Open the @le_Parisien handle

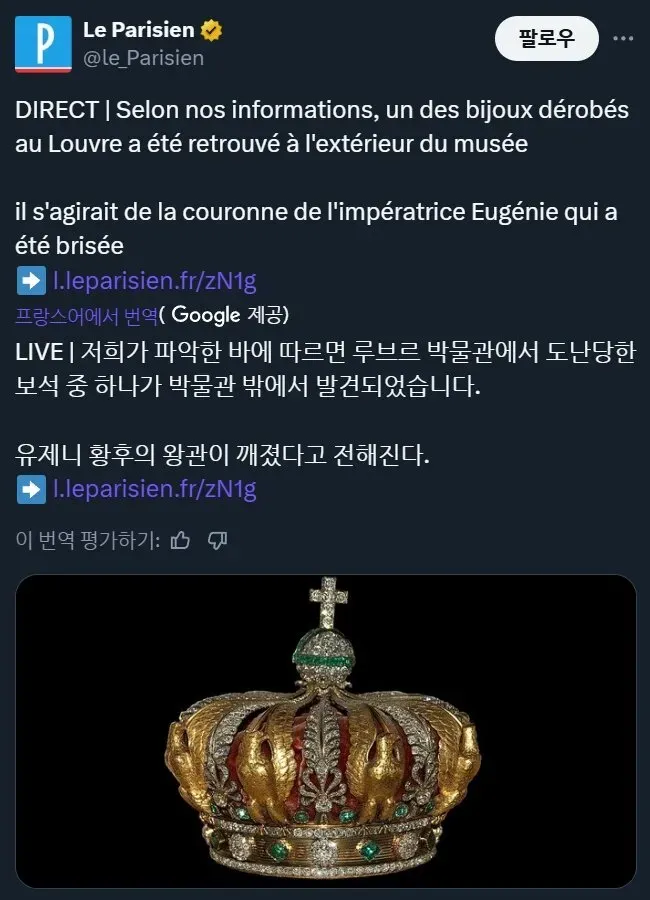pos(143,58)
